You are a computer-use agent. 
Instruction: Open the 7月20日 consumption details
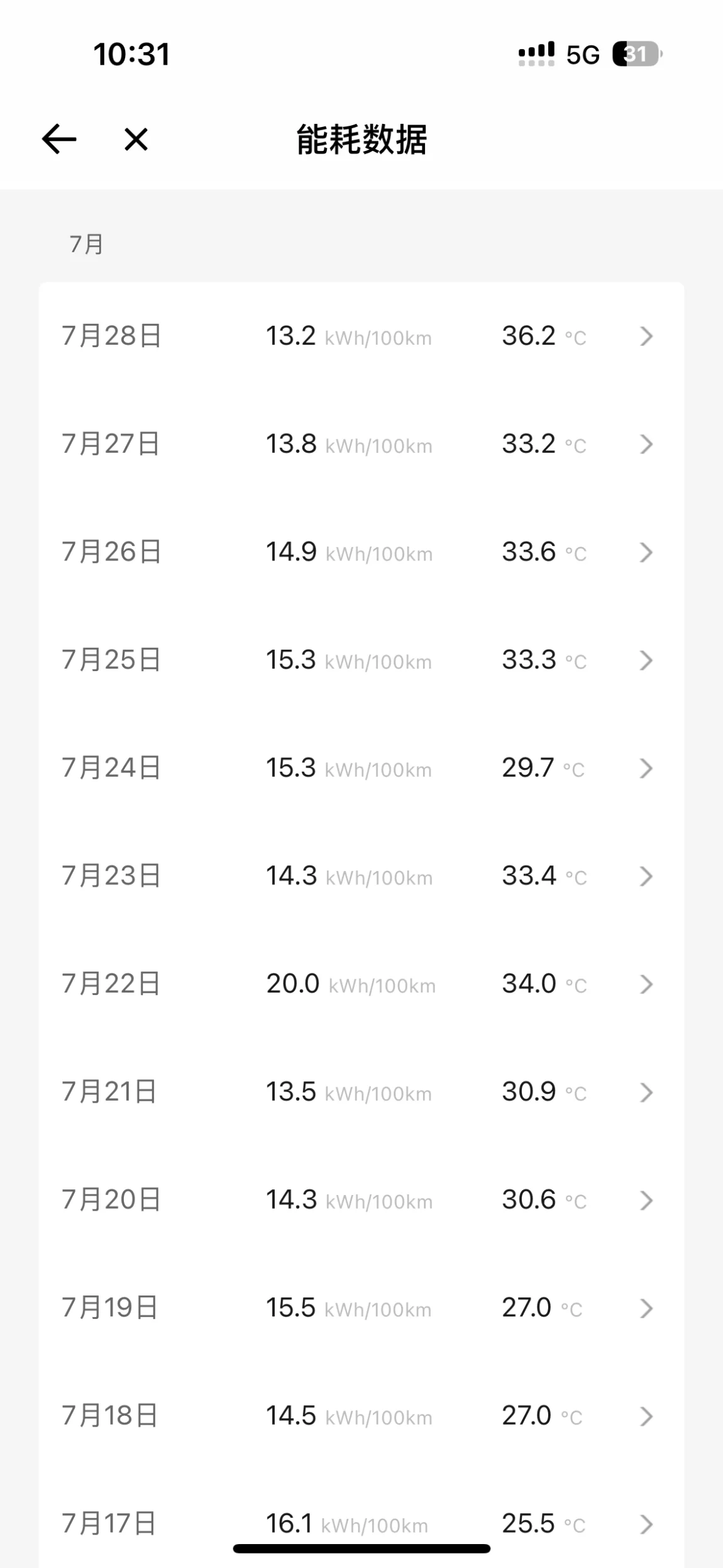361,1201
